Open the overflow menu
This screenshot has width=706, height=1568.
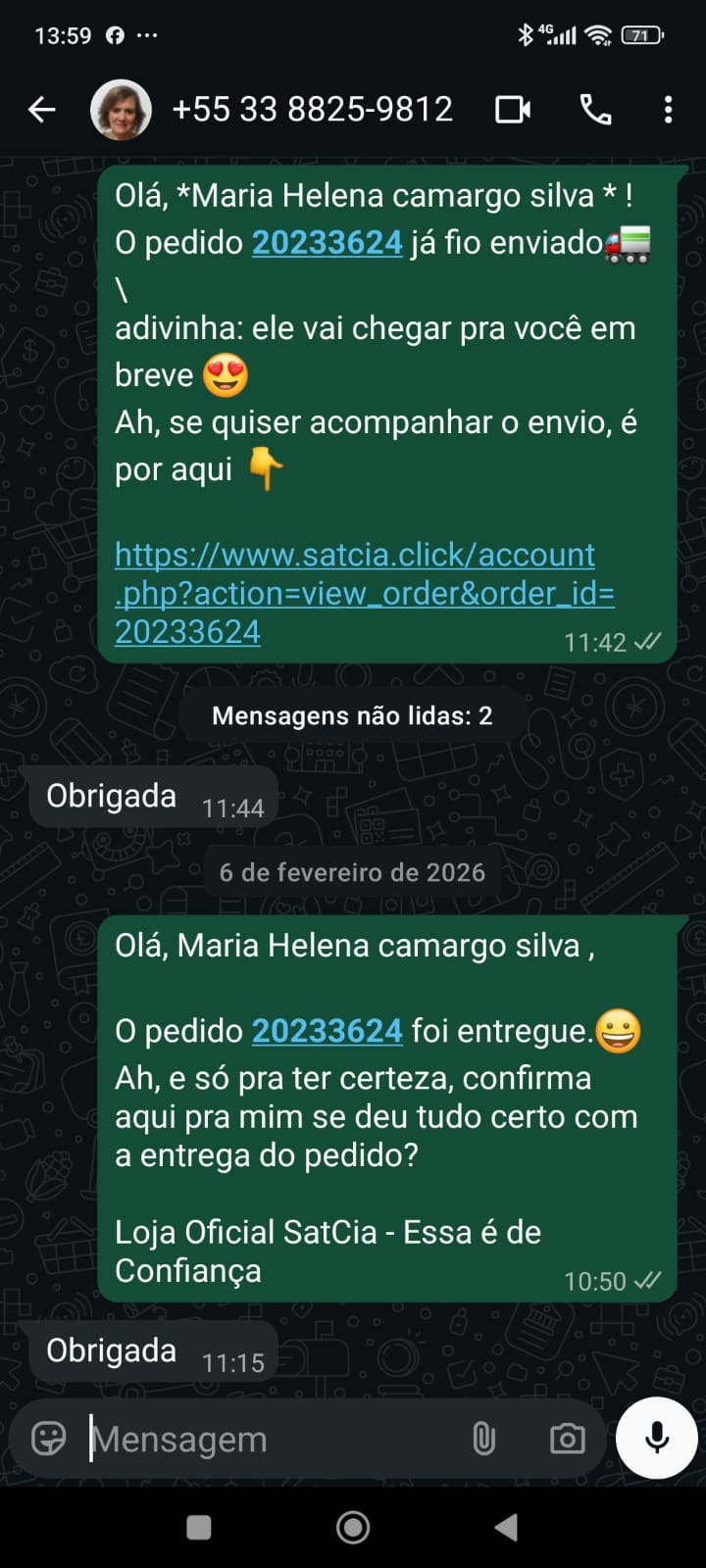point(668,110)
